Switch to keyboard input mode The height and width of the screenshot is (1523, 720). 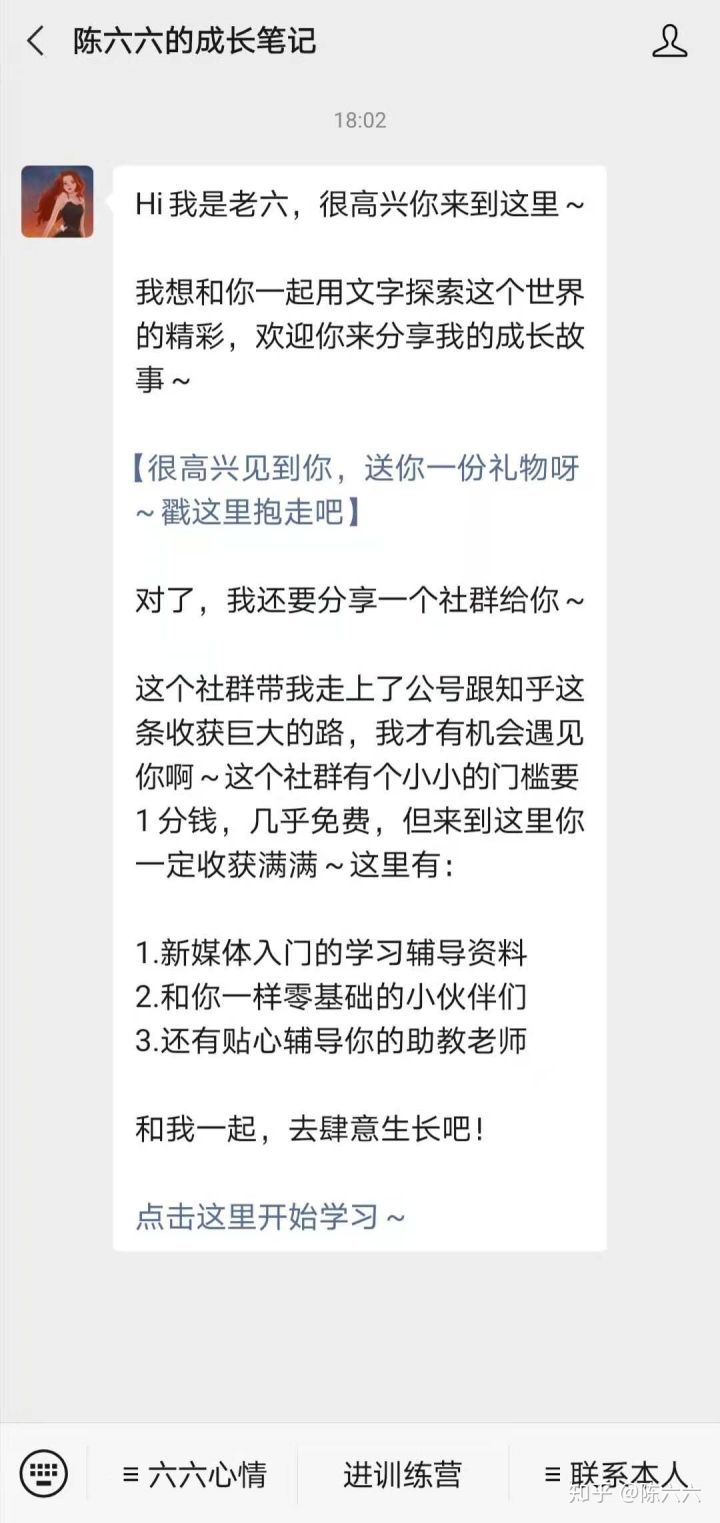pyautogui.click(x=43, y=1473)
